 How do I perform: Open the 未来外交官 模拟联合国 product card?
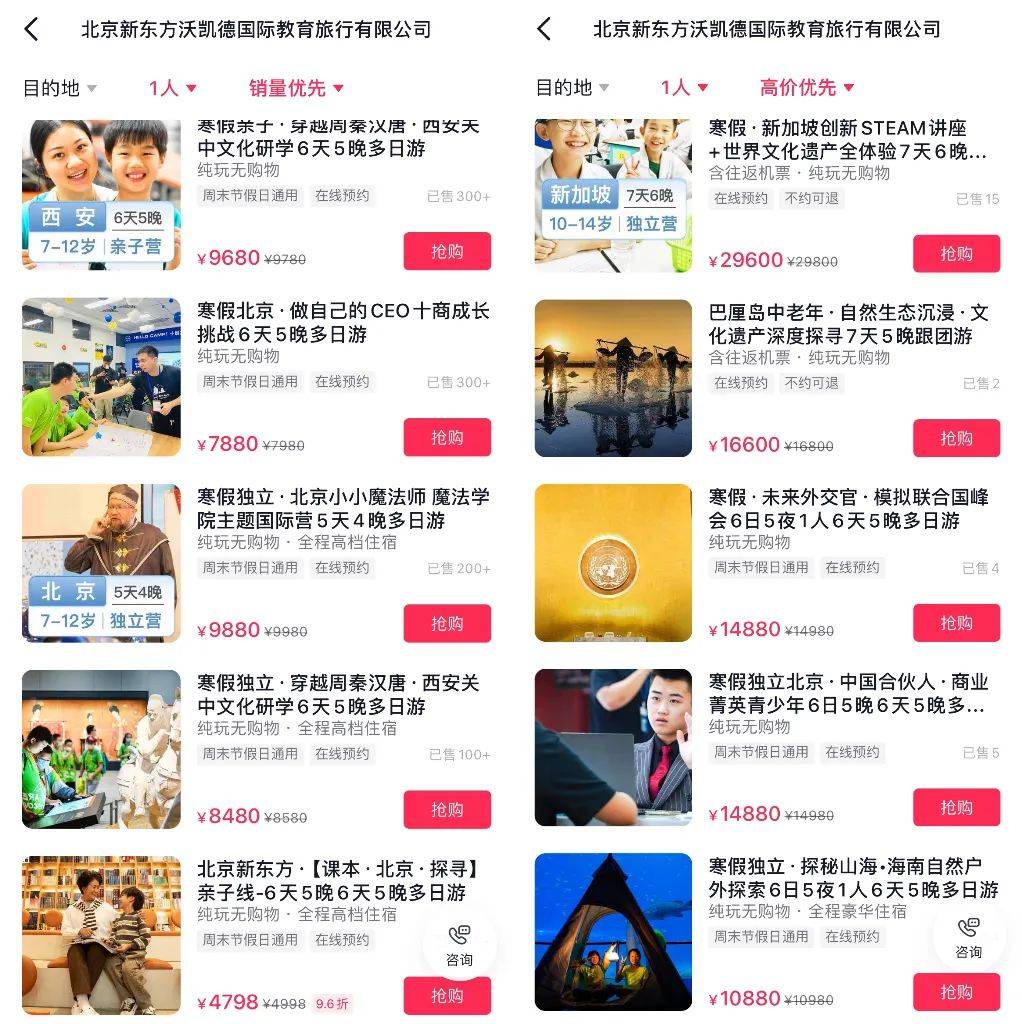pyautogui.click(x=848, y=508)
